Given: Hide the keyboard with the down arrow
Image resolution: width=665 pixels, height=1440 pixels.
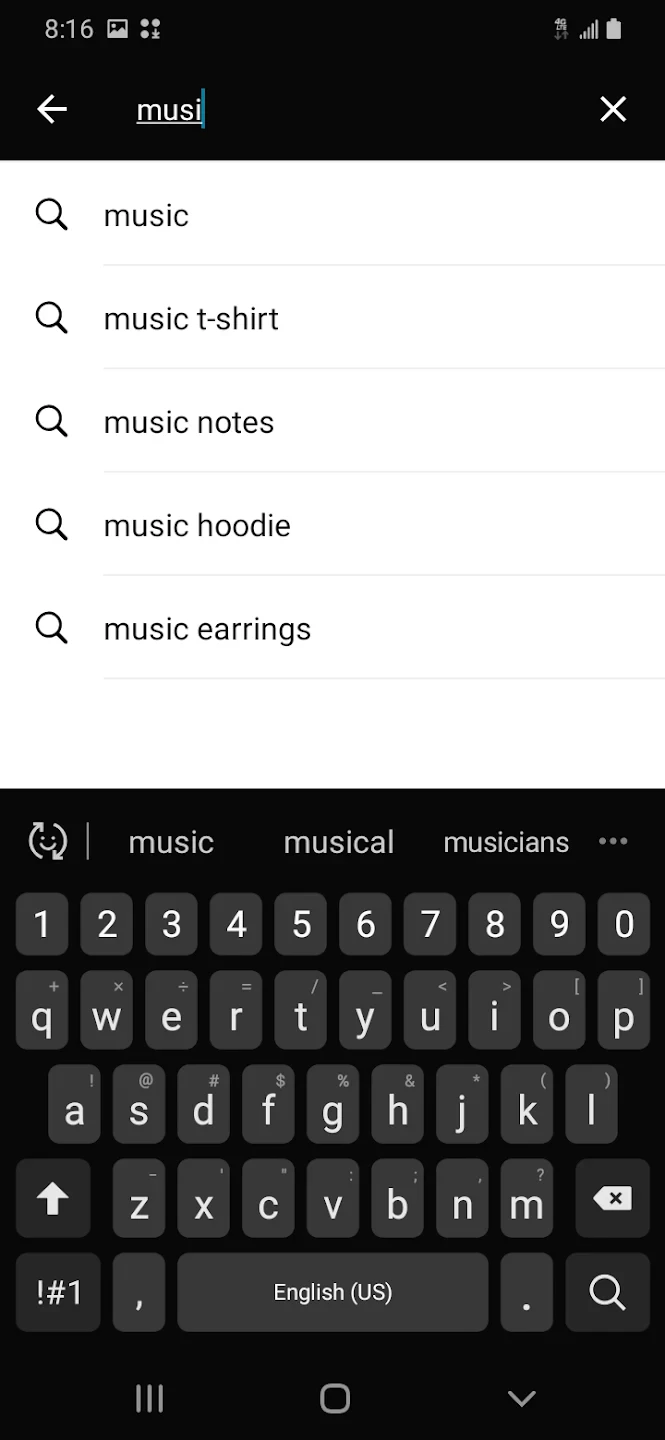Looking at the screenshot, I should 521,1398.
